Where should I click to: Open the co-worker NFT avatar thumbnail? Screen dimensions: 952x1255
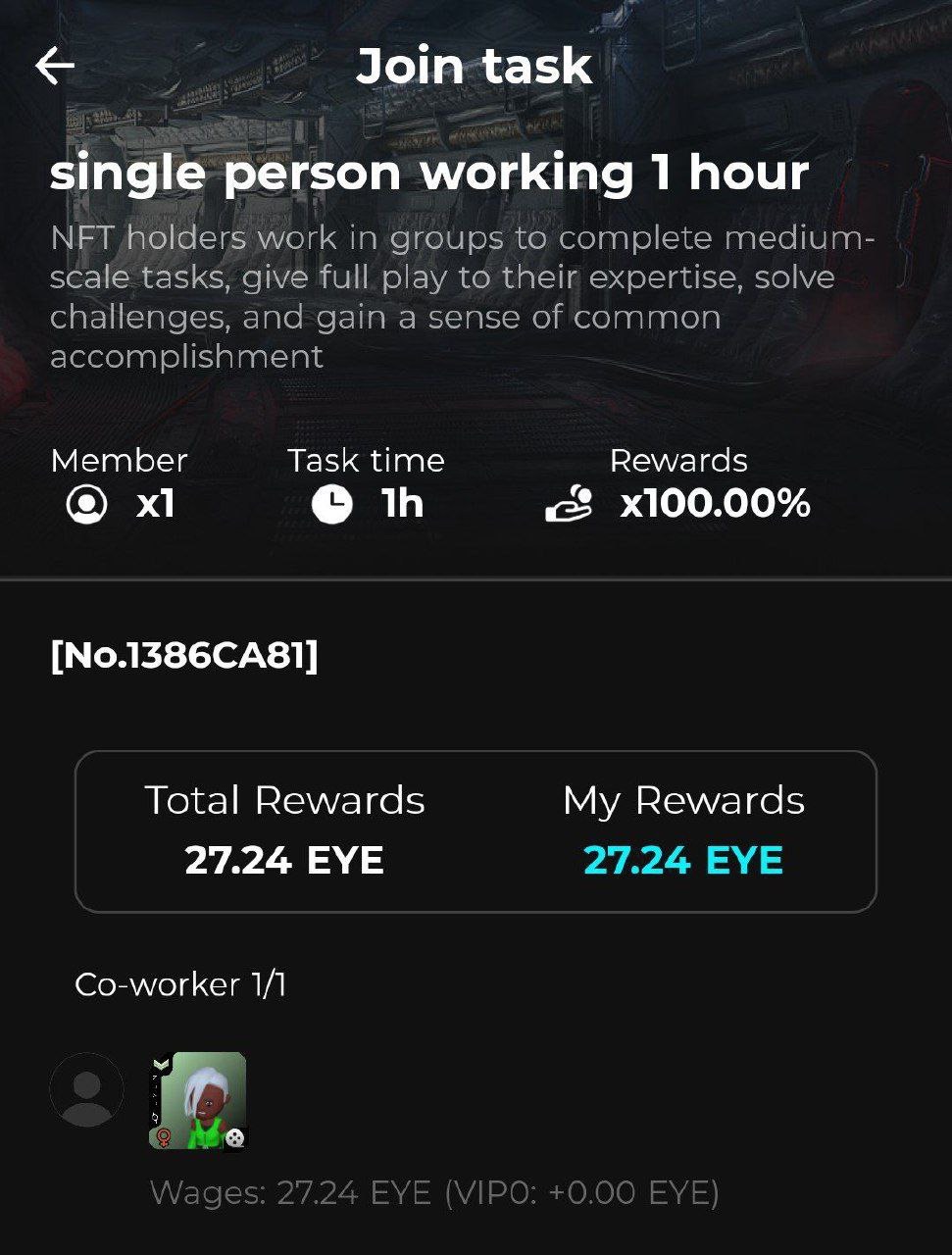pyautogui.click(x=198, y=1100)
